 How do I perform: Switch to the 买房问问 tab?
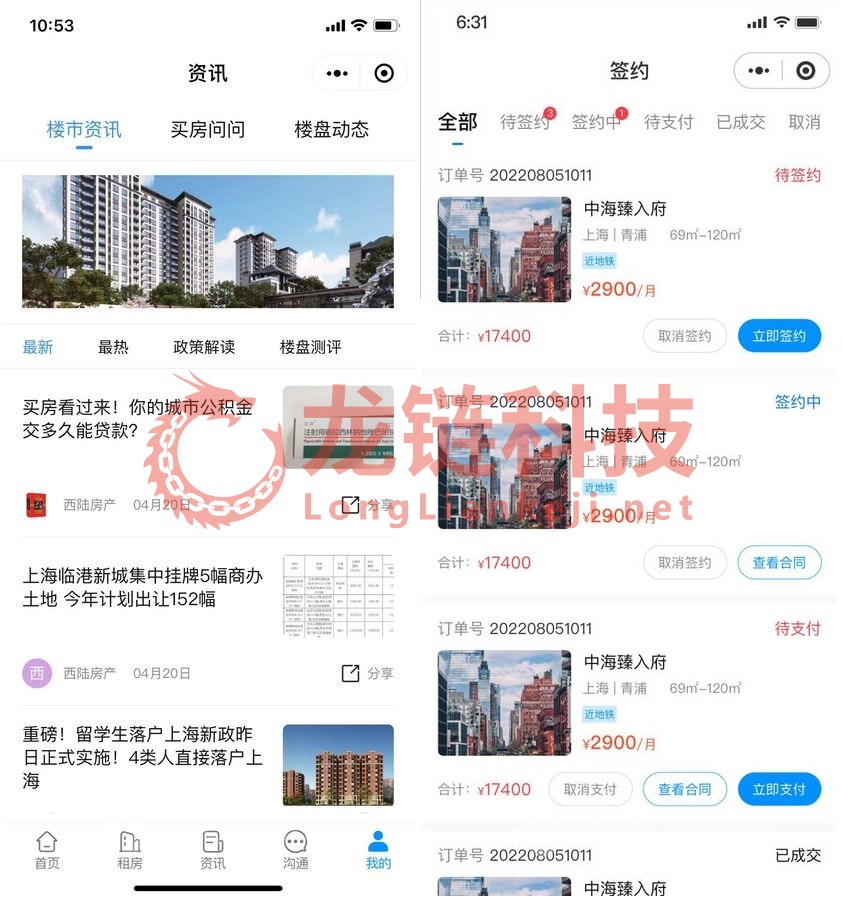(x=207, y=129)
